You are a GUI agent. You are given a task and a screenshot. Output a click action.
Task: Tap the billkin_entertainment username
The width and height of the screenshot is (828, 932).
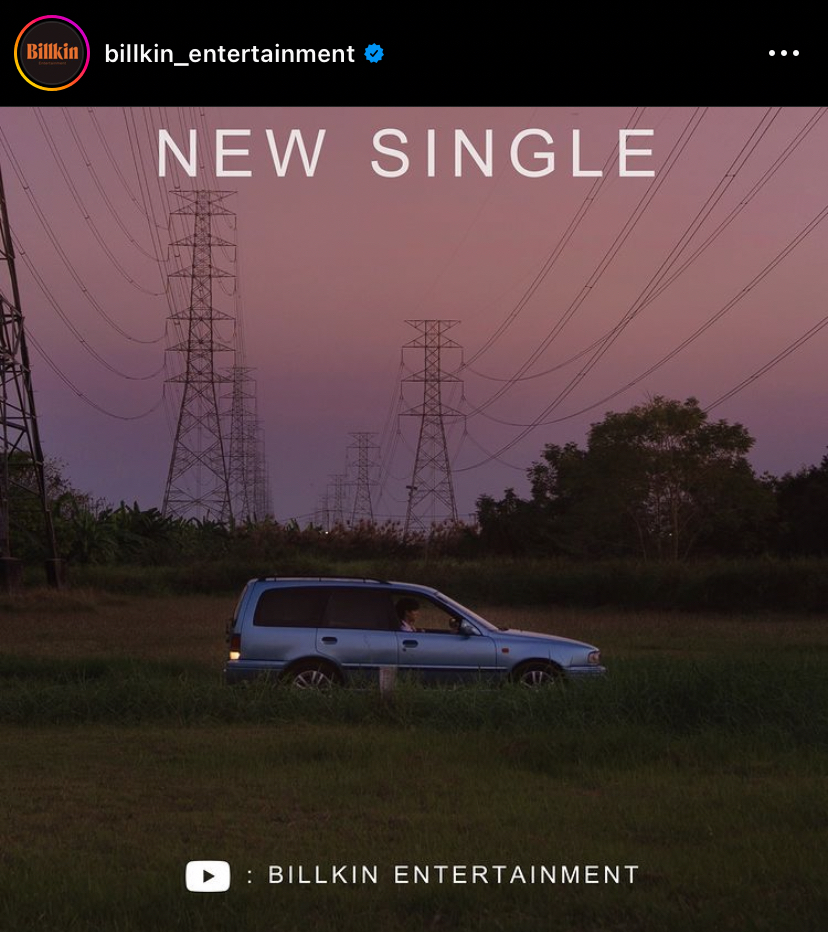tap(229, 54)
